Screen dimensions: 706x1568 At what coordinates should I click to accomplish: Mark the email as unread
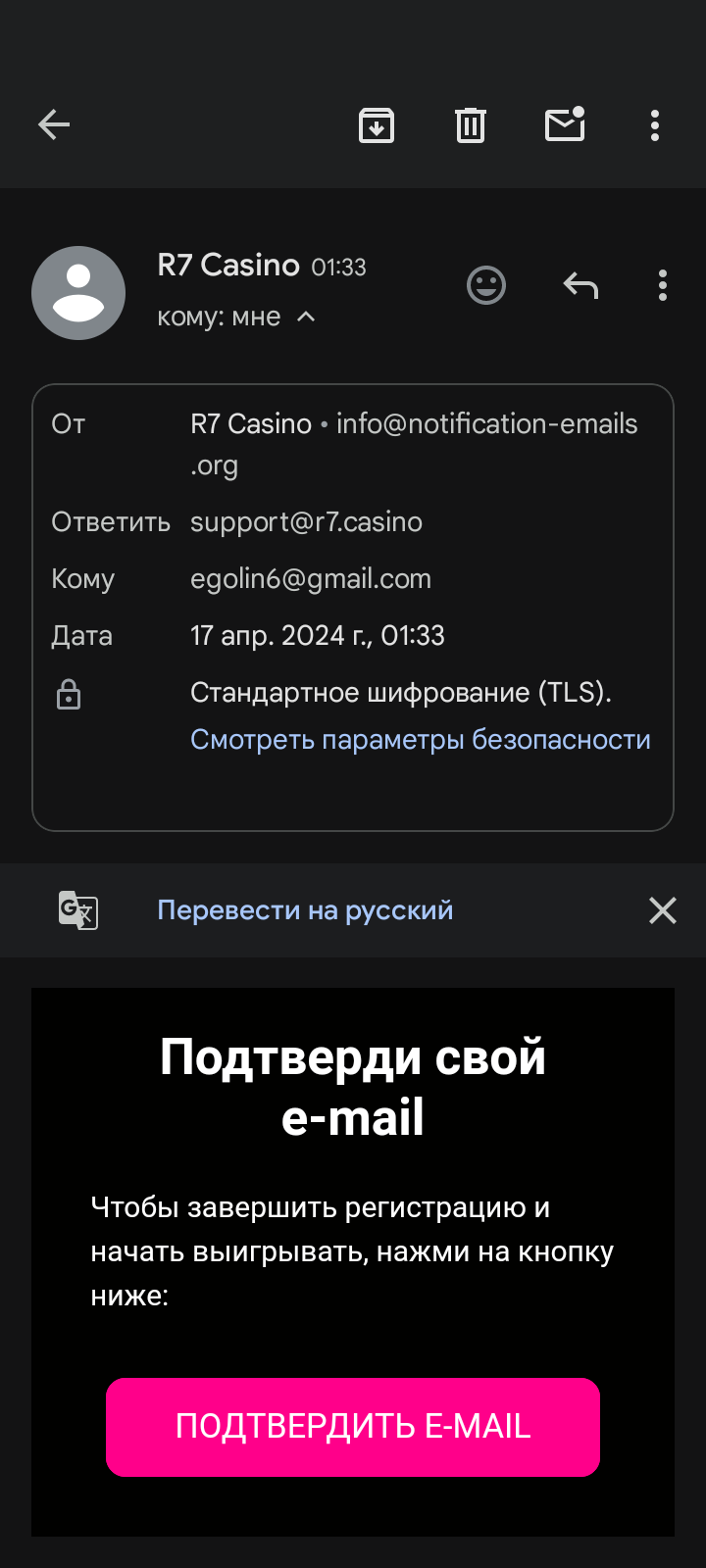point(565,124)
